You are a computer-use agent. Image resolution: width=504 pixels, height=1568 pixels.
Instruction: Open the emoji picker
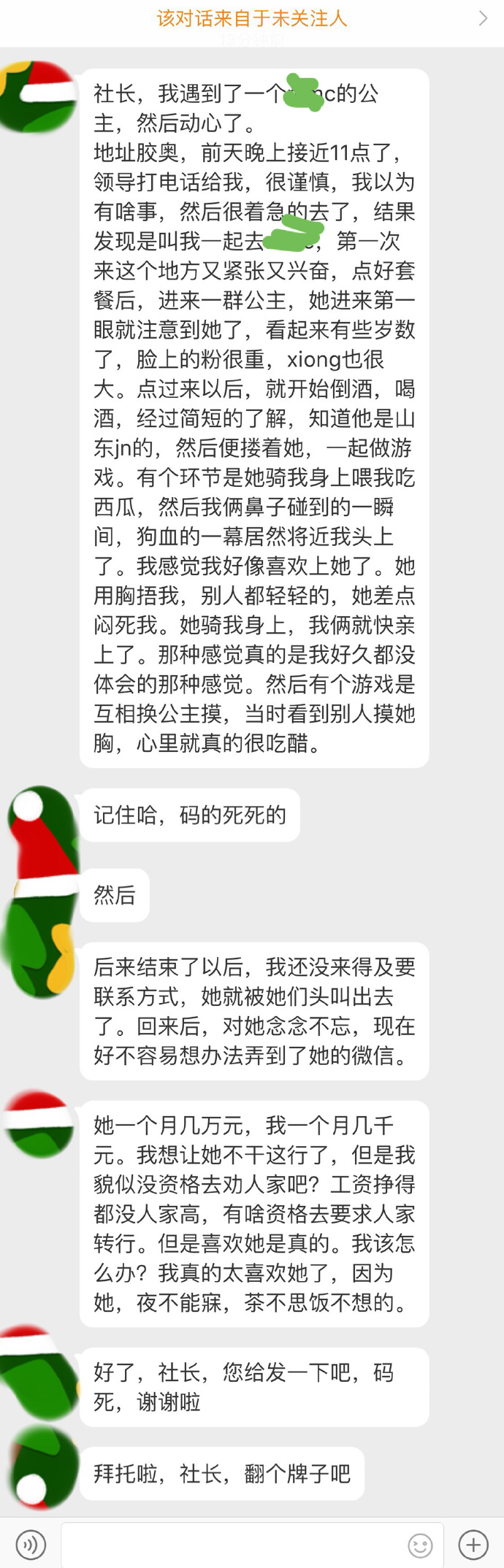(x=420, y=1545)
